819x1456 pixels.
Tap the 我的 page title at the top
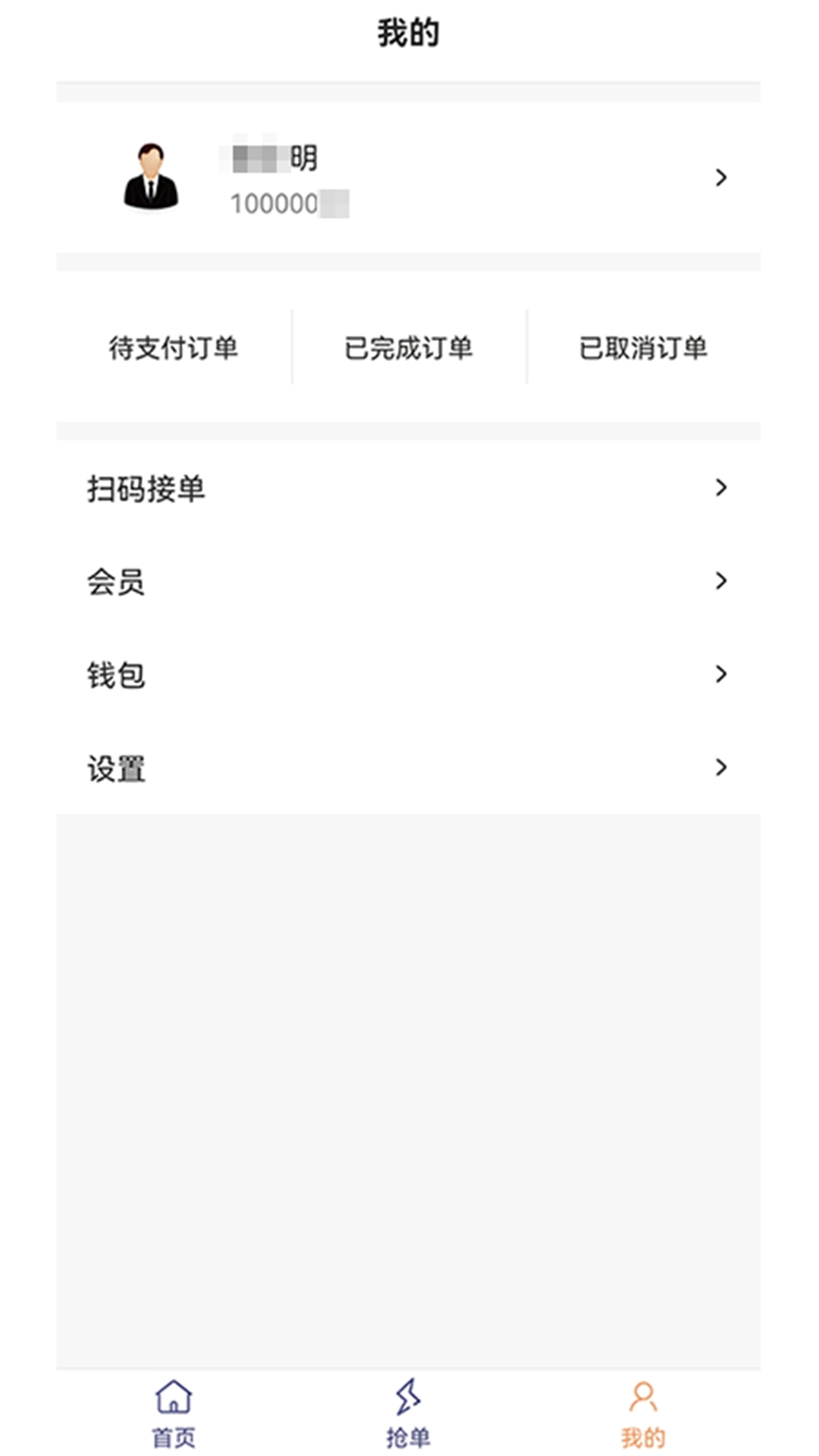tap(409, 30)
